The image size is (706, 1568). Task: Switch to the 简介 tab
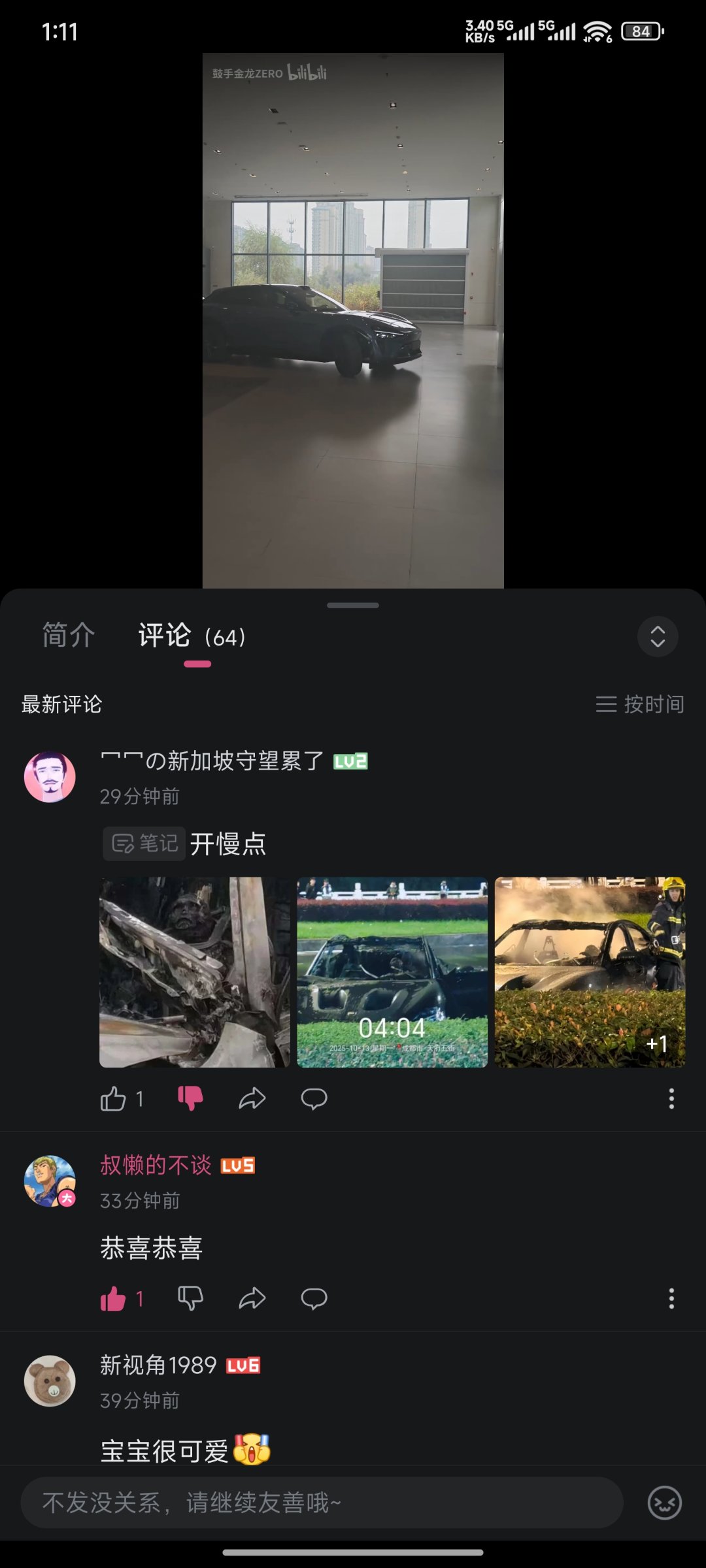pos(69,635)
